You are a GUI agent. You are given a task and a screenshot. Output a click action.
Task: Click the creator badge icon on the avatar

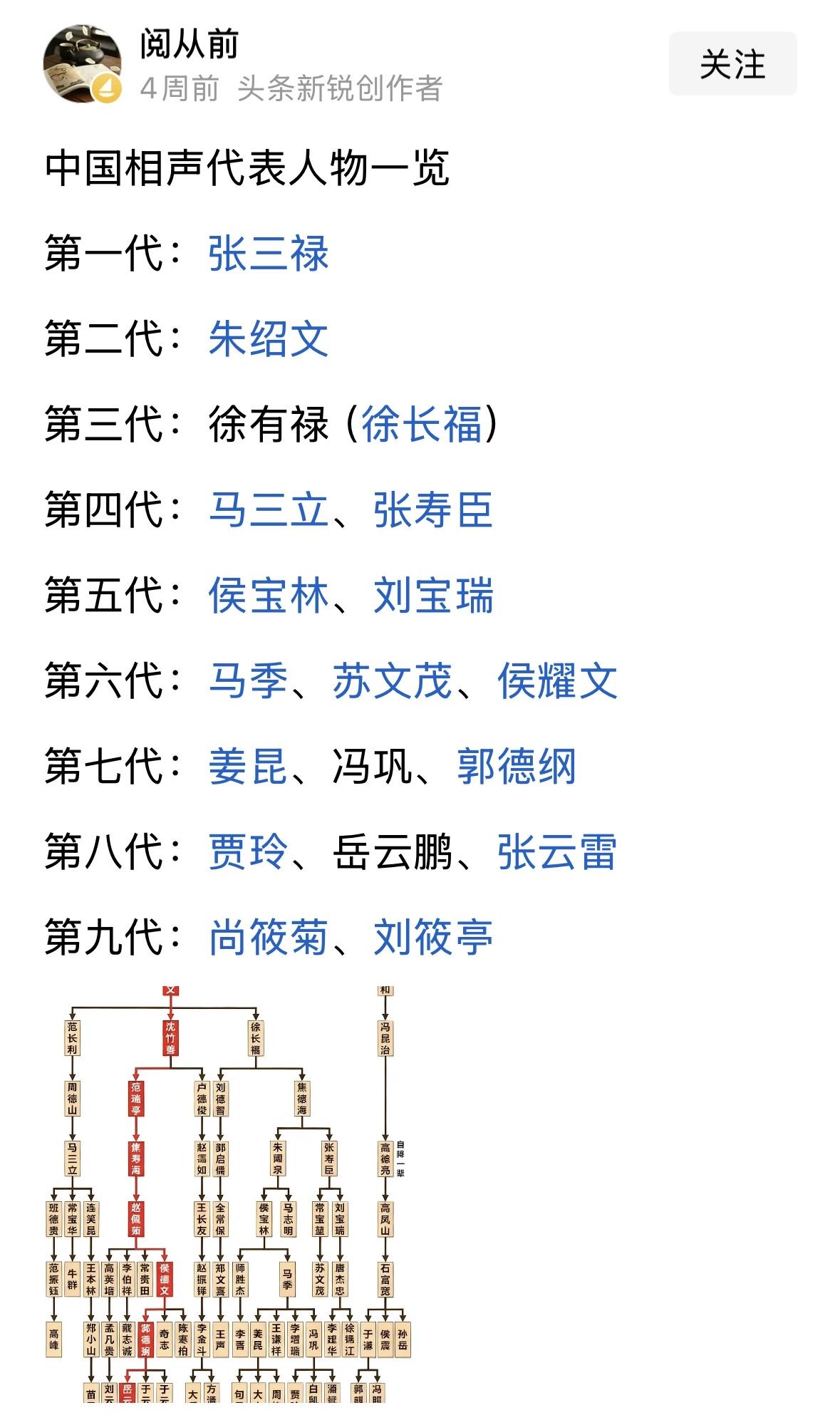(x=106, y=89)
